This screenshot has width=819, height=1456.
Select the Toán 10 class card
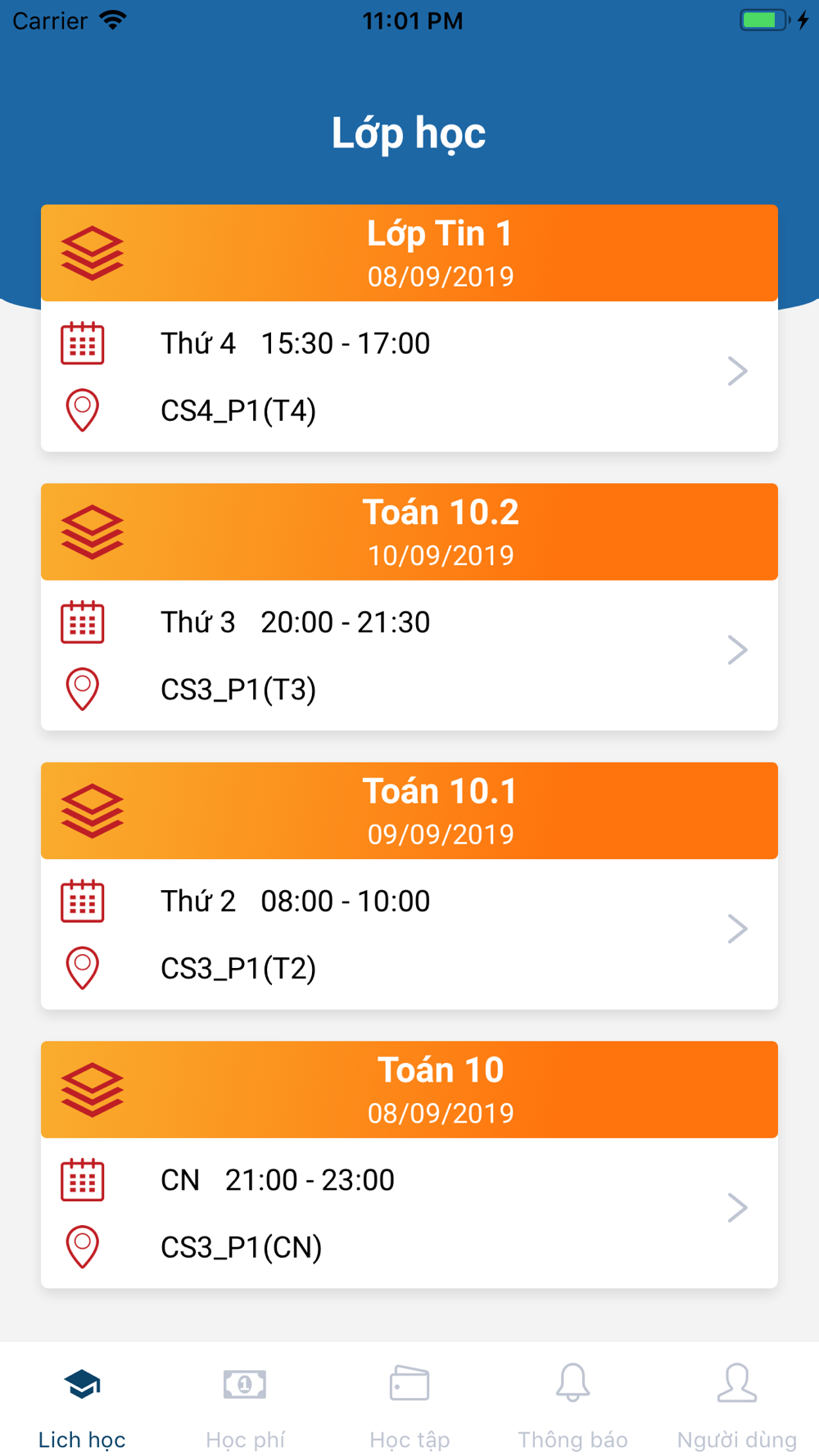[409, 1164]
